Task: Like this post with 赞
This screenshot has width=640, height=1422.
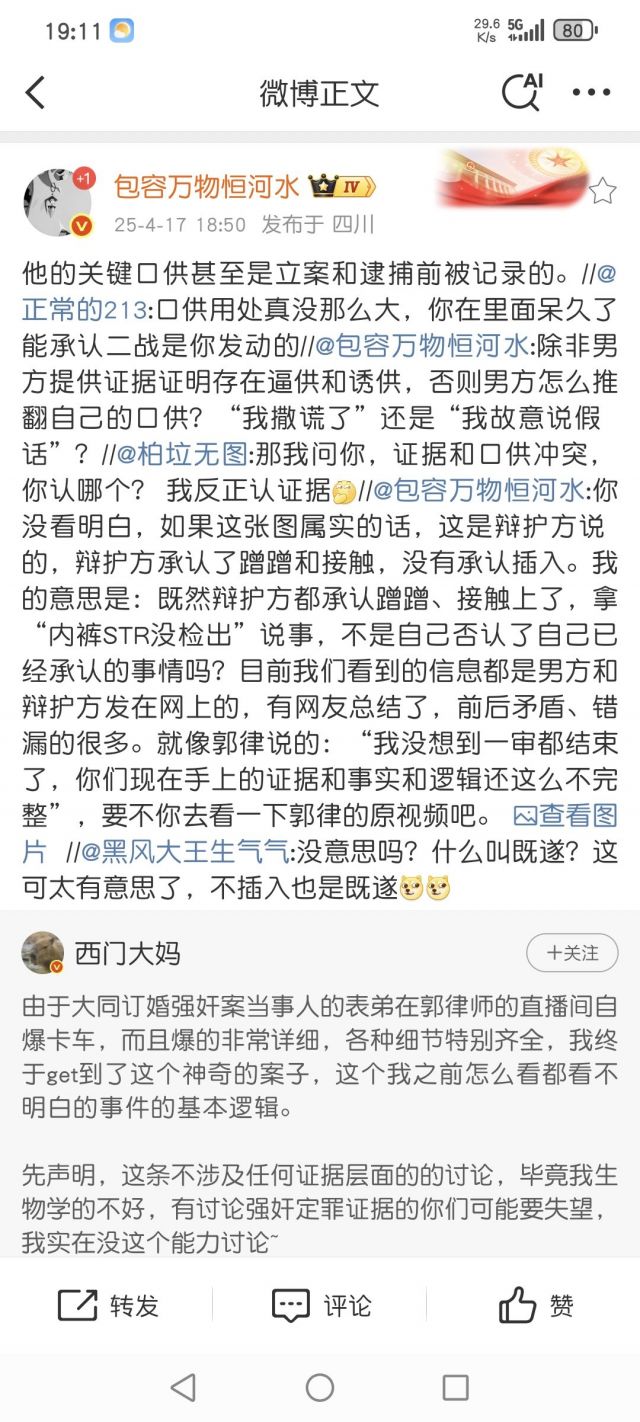Action: click(535, 1305)
